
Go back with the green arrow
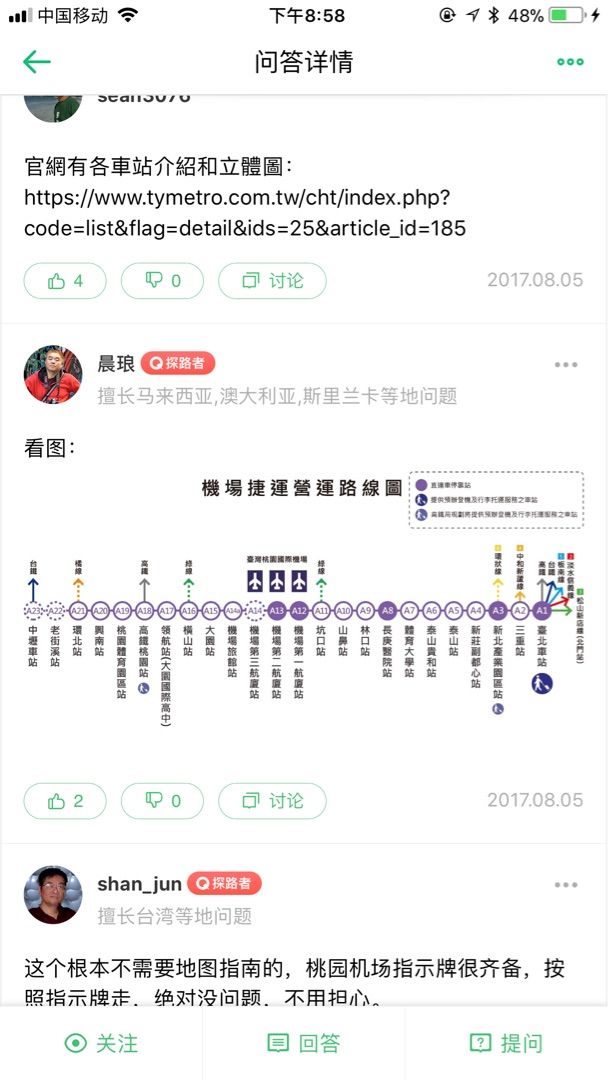pos(36,62)
